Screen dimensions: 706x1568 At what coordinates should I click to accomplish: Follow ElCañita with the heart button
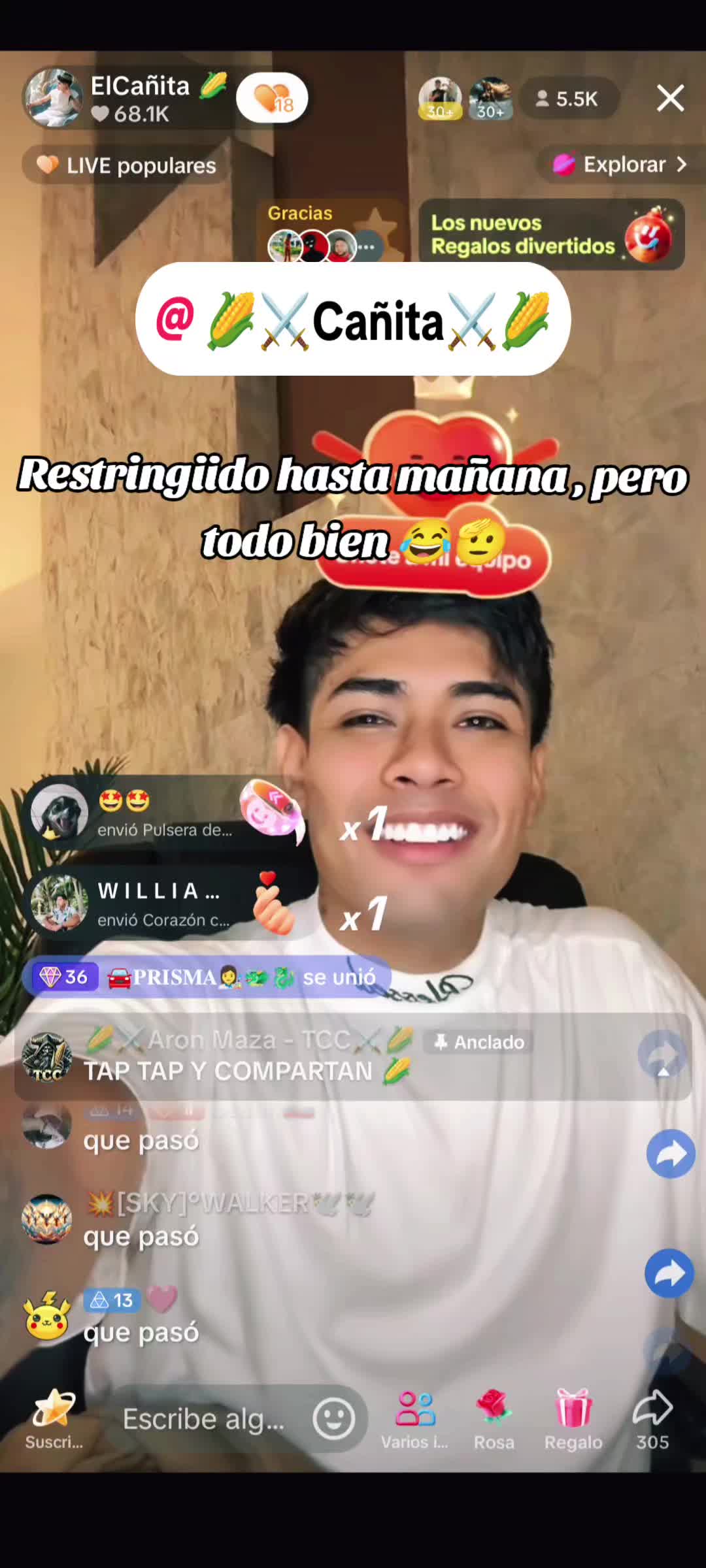tap(272, 99)
